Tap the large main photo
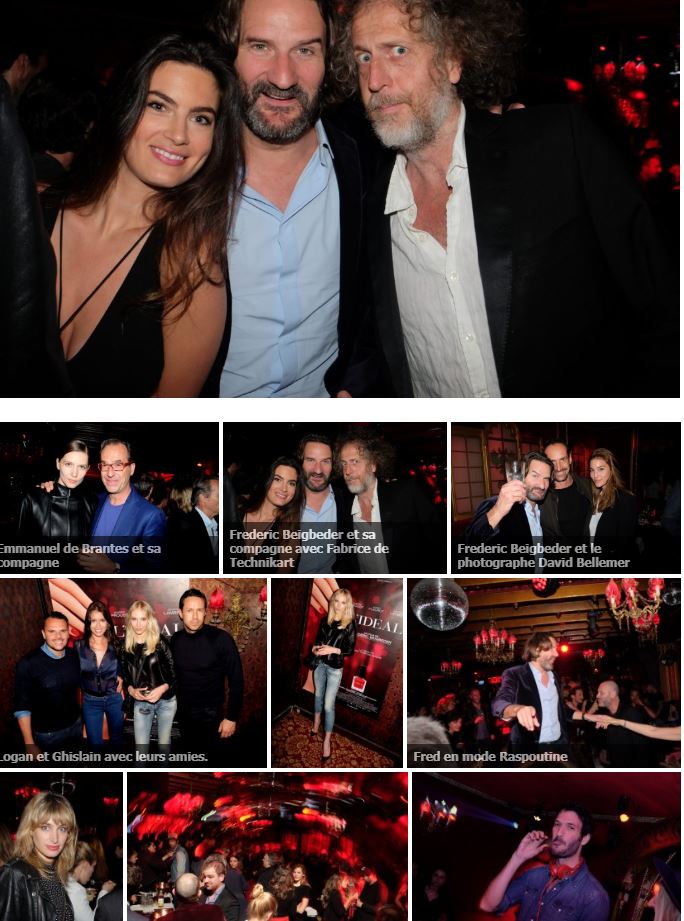The image size is (684, 921). (x=340, y=198)
